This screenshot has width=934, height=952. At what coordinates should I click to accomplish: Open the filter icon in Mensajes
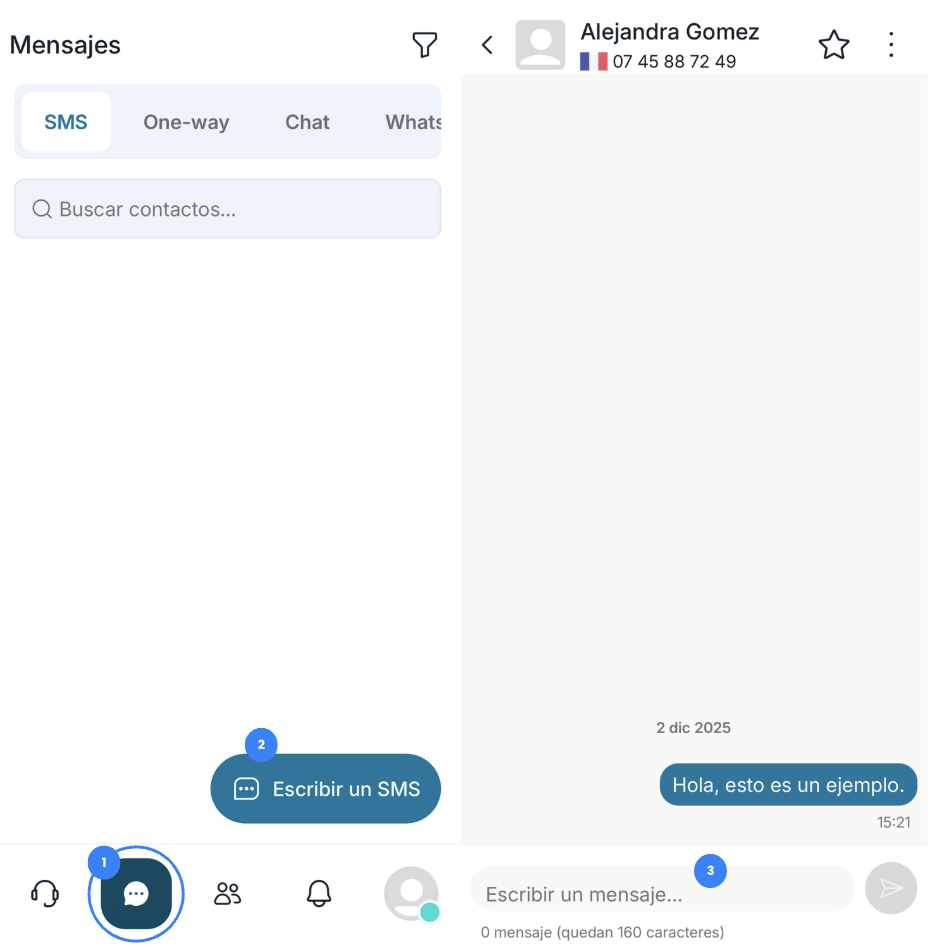425,45
